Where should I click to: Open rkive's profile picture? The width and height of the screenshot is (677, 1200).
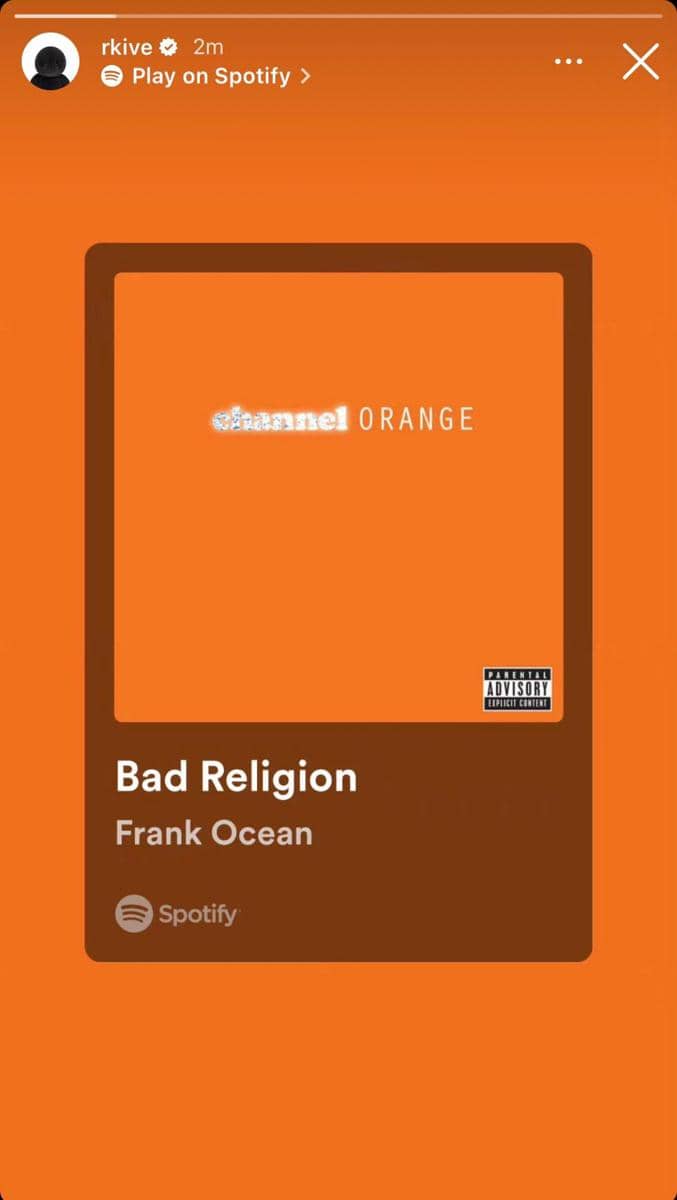(50, 61)
